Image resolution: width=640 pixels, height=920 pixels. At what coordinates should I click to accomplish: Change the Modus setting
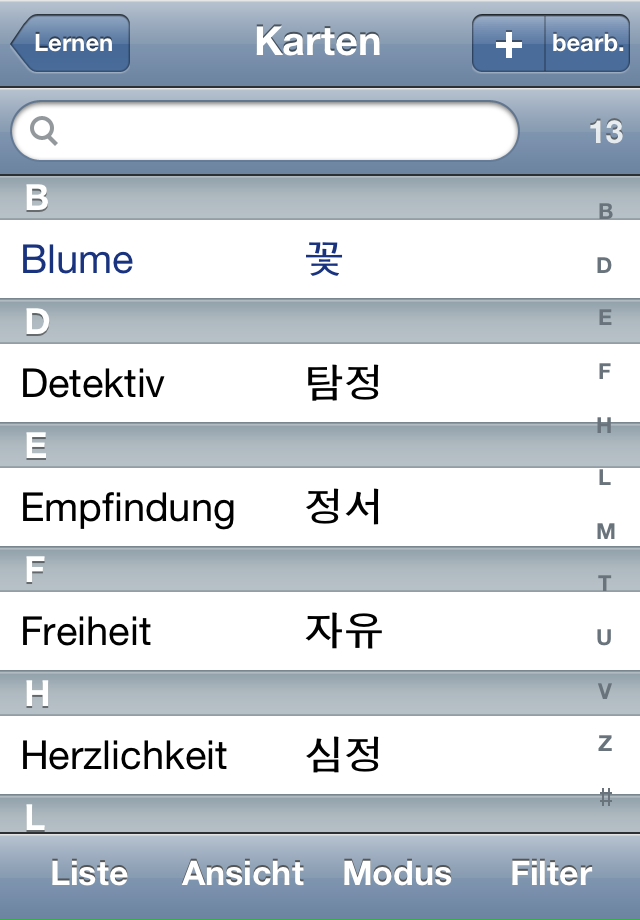tap(397, 873)
